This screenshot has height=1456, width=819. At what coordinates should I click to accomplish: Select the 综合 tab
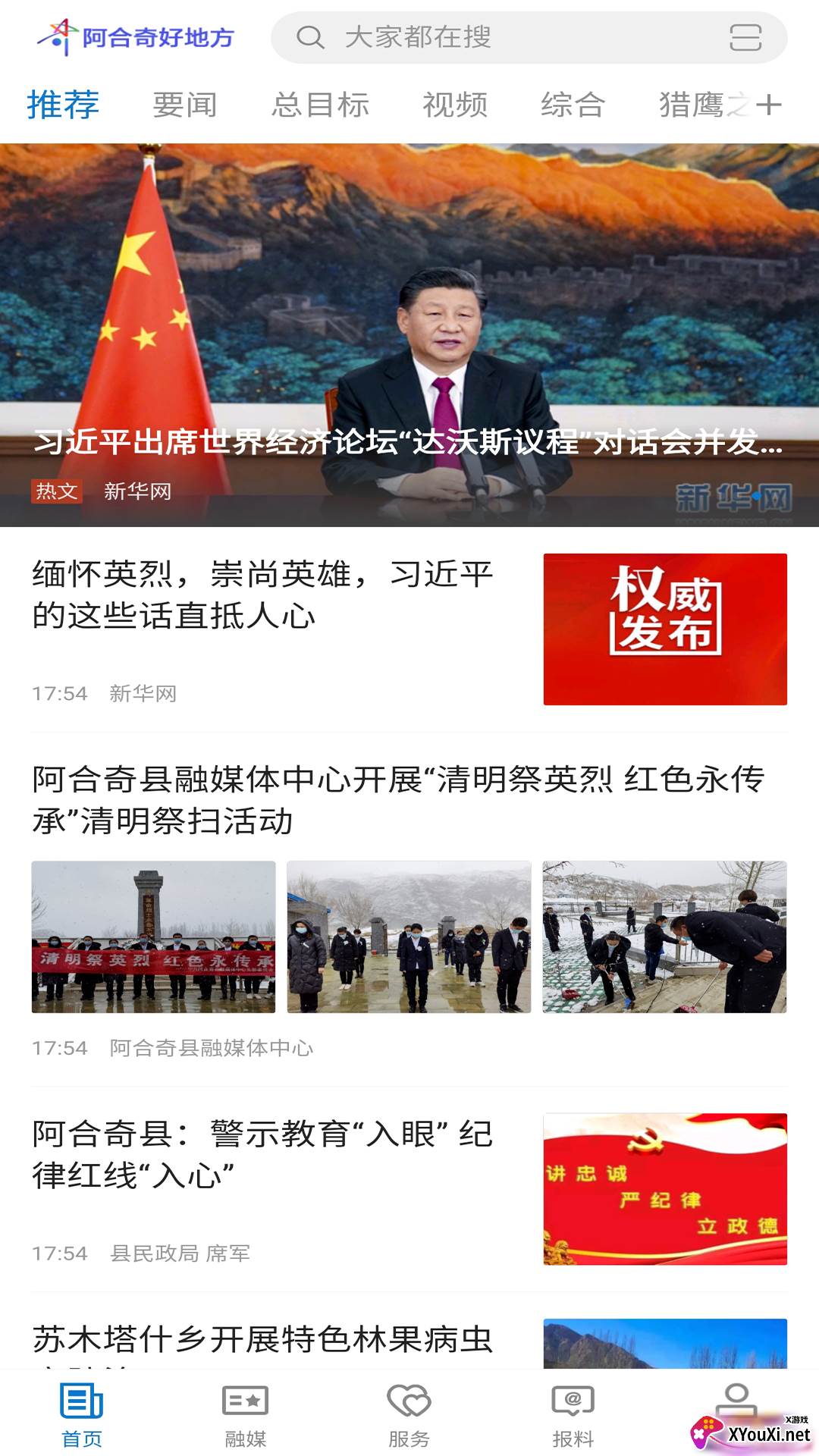click(573, 105)
